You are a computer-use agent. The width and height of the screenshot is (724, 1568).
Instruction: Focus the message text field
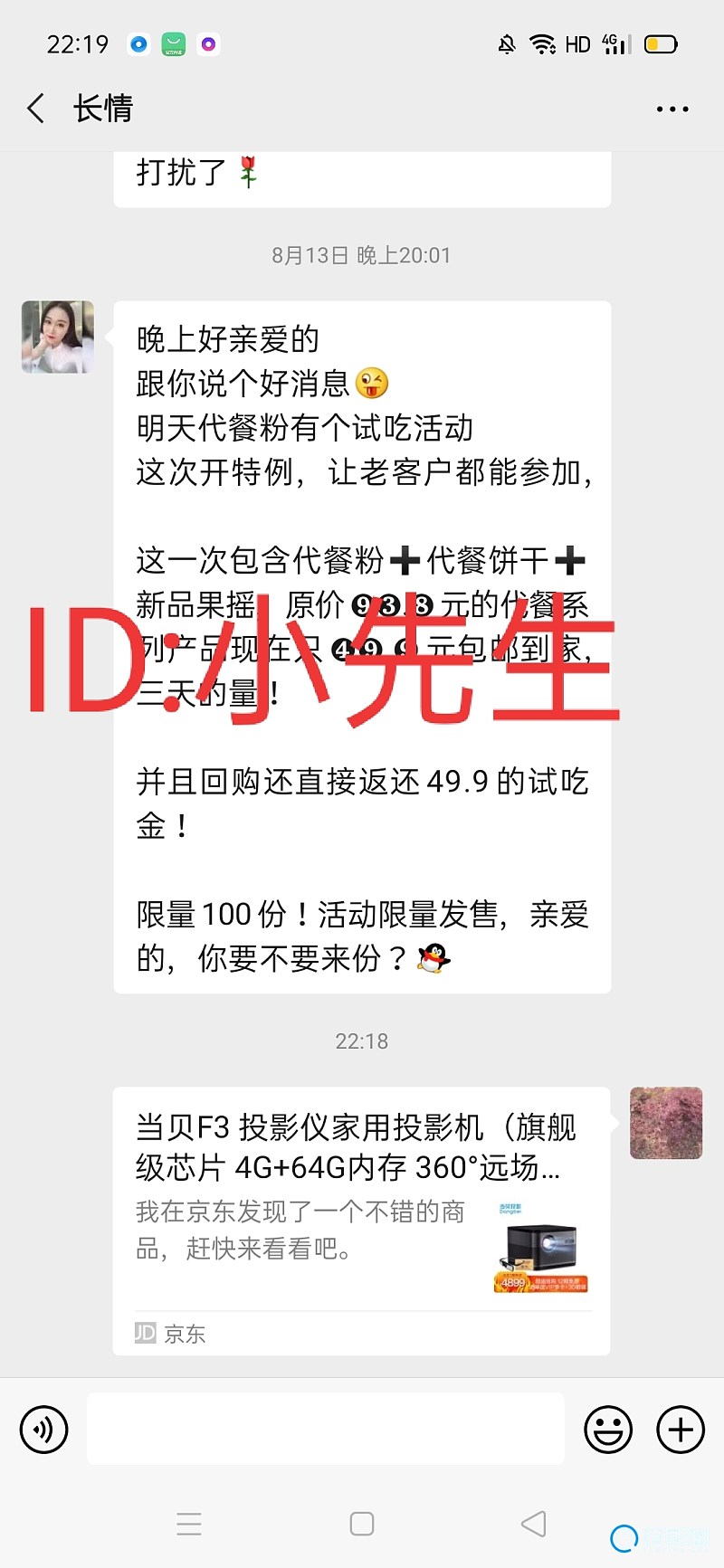(326, 1430)
